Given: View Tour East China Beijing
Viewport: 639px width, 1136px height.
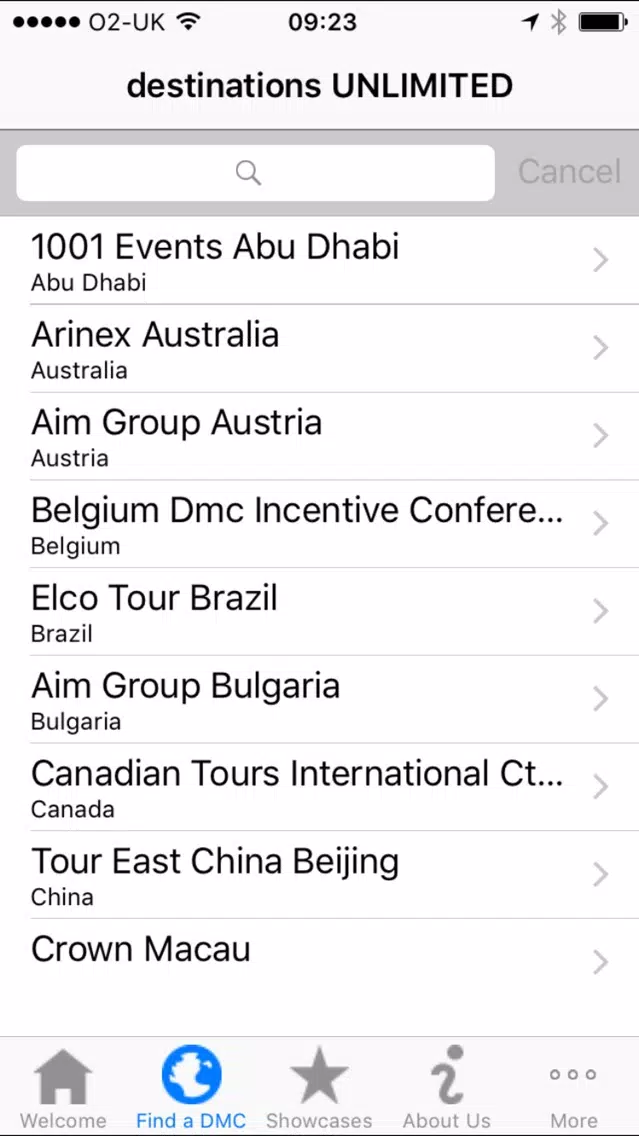Looking at the screenshot, I should tap(320, 874).
